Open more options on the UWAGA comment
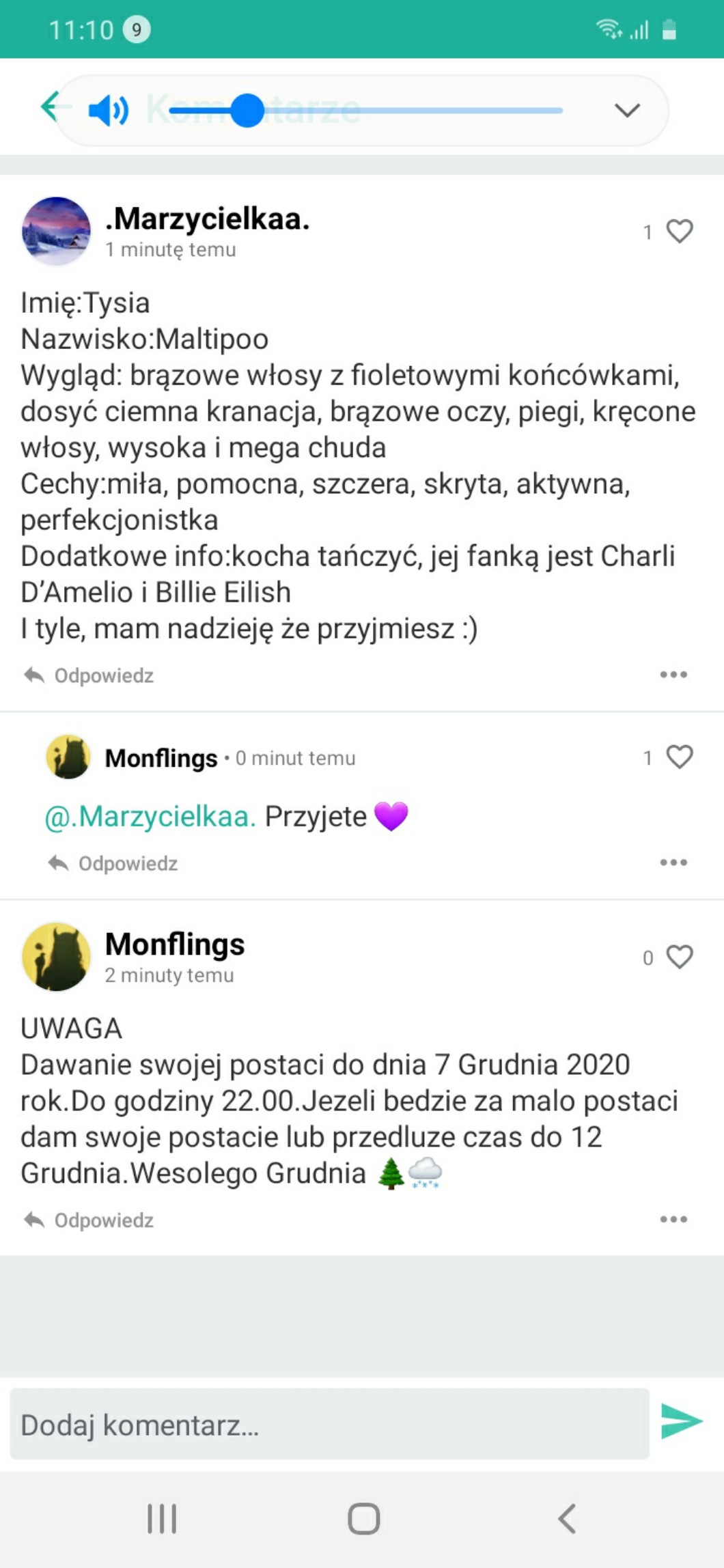 (673, 1220)
